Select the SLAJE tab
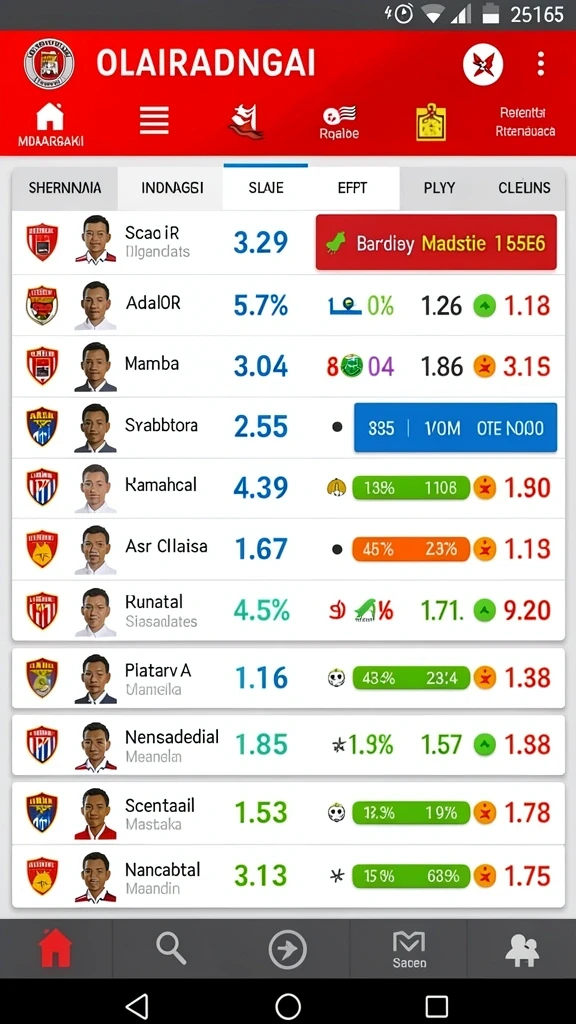 (x=266, y=188)
